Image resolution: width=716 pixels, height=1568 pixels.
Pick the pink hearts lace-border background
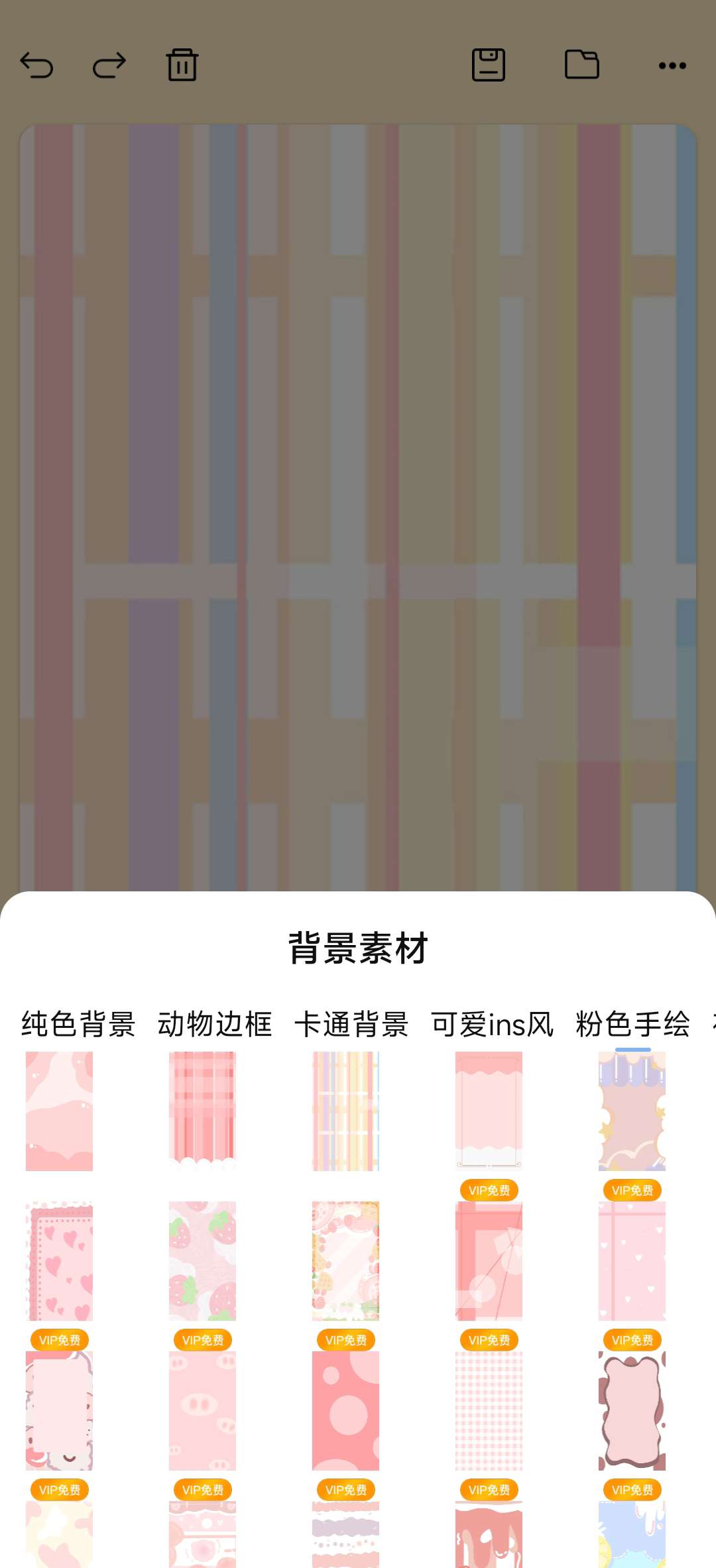59,1260
